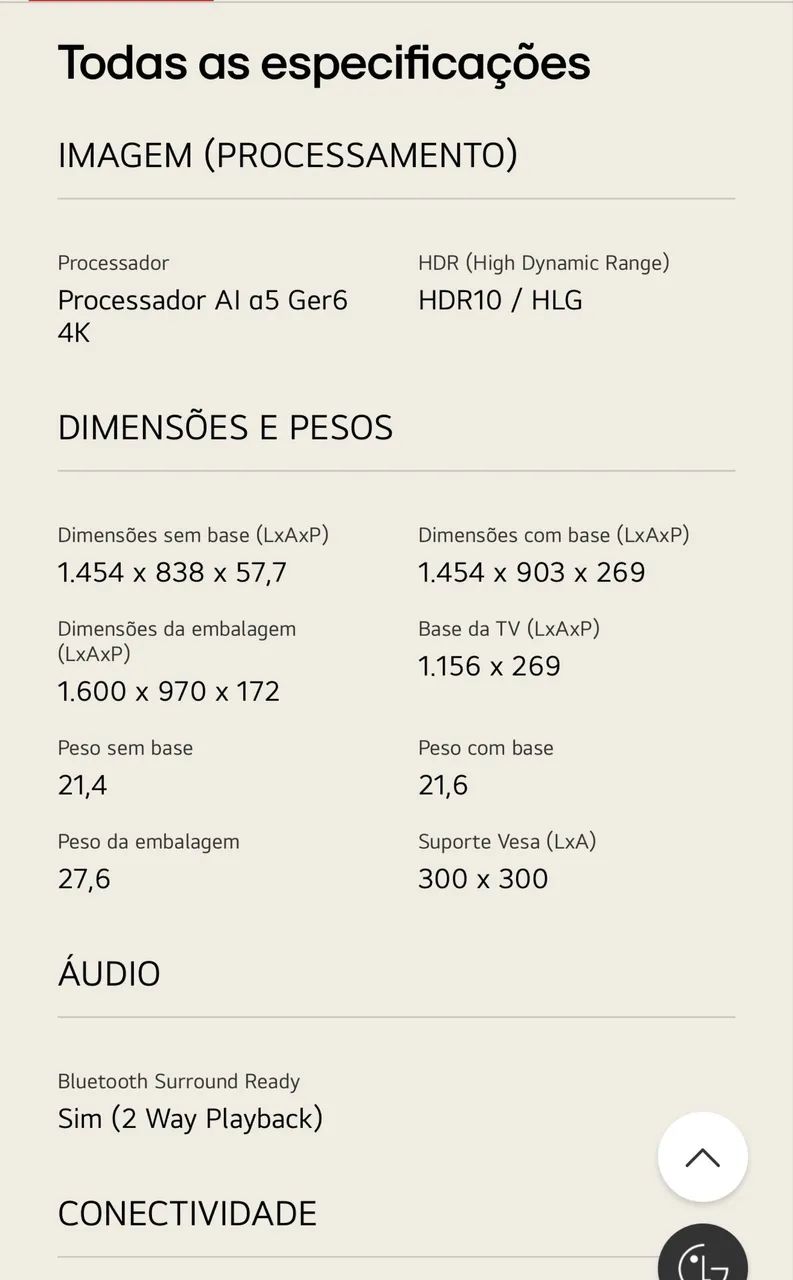
Task: Click the Dimensões sem base value
Action: click(179, 571)
